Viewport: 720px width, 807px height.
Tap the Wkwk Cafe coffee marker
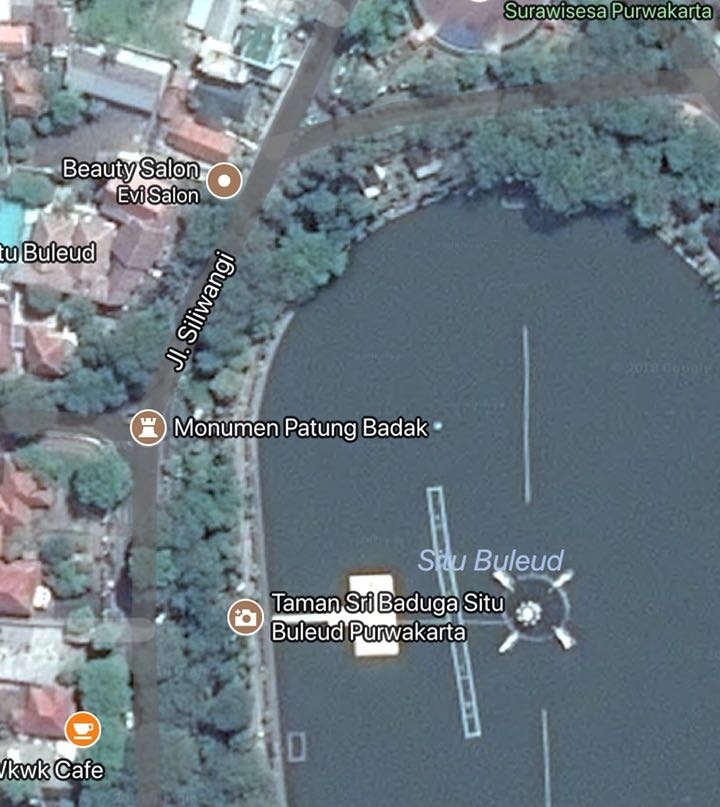82,729
